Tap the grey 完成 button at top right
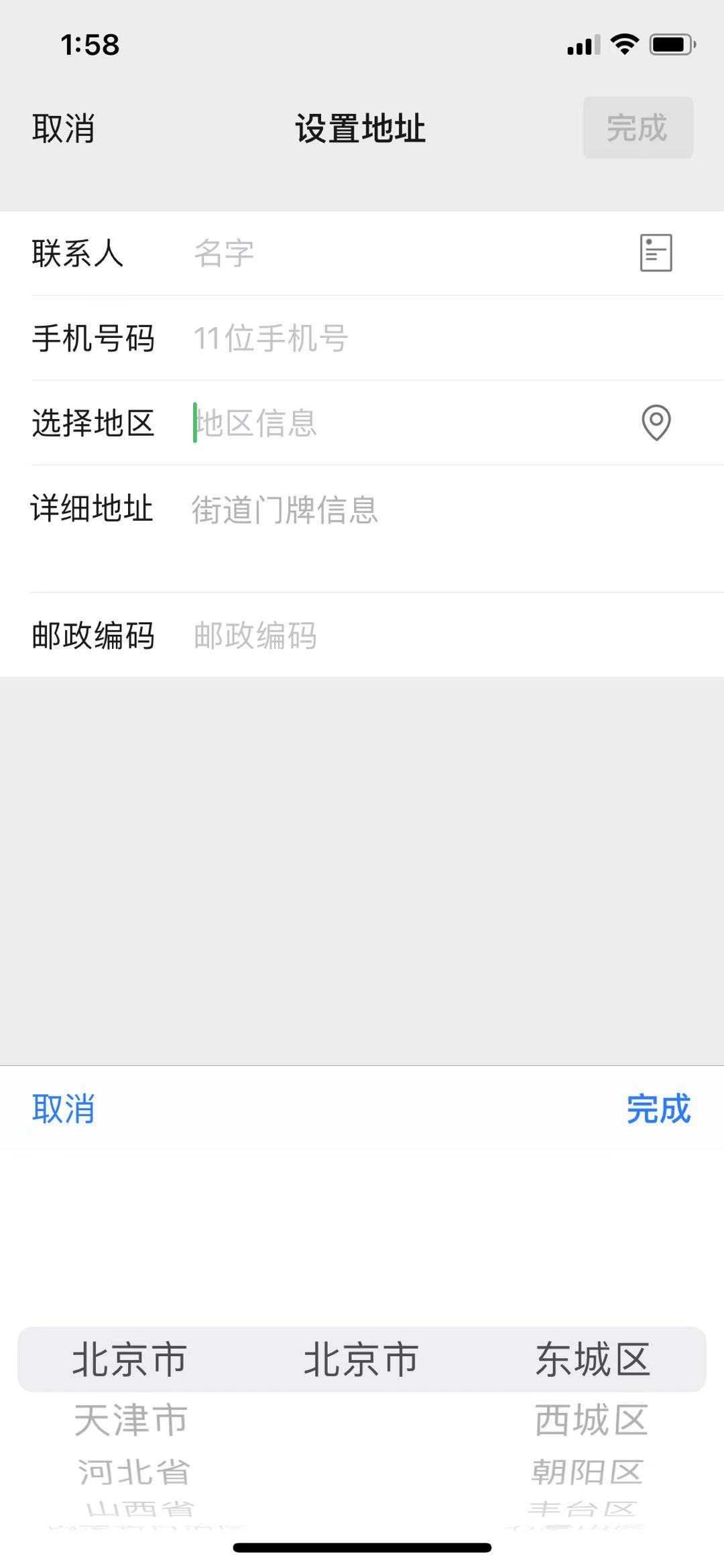 pyautogui.click(x=637, y=128)
